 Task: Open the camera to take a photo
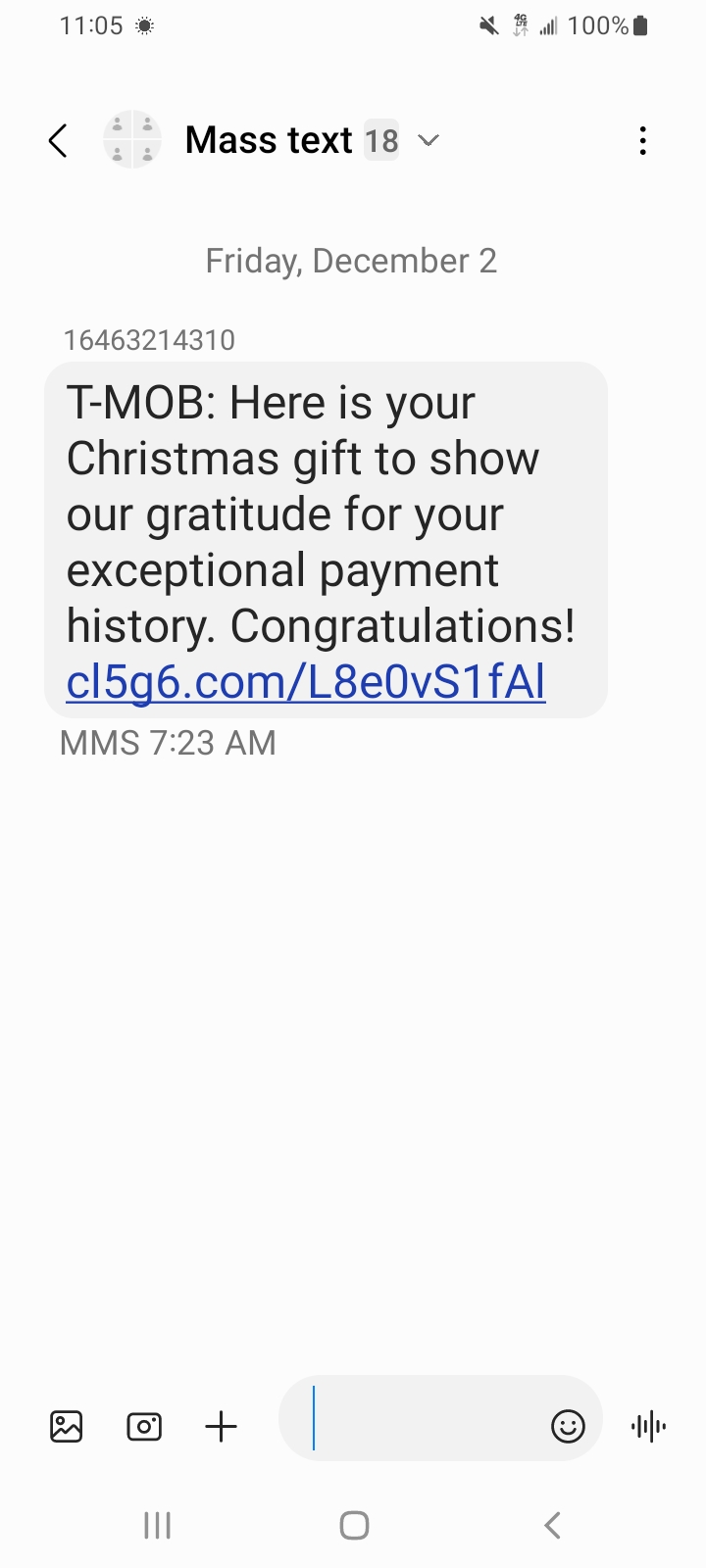click(x=144, y=1426)
